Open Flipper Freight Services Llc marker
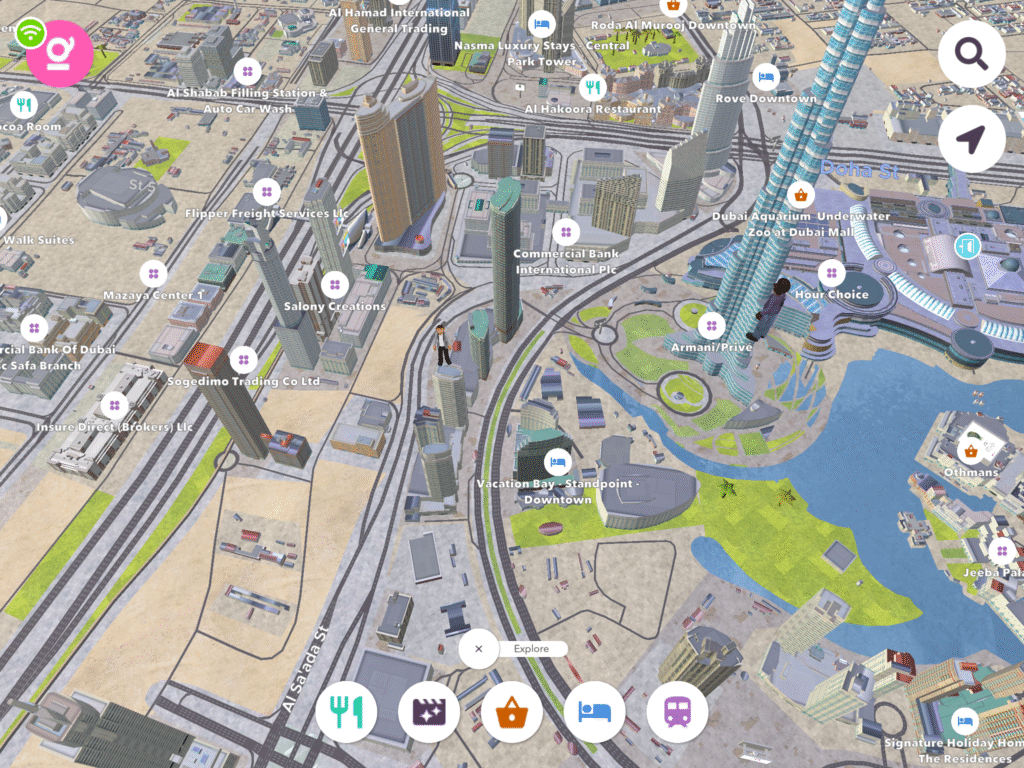Image resolution: width=1024 pixels, height=768 pixels. pos(266,191)
